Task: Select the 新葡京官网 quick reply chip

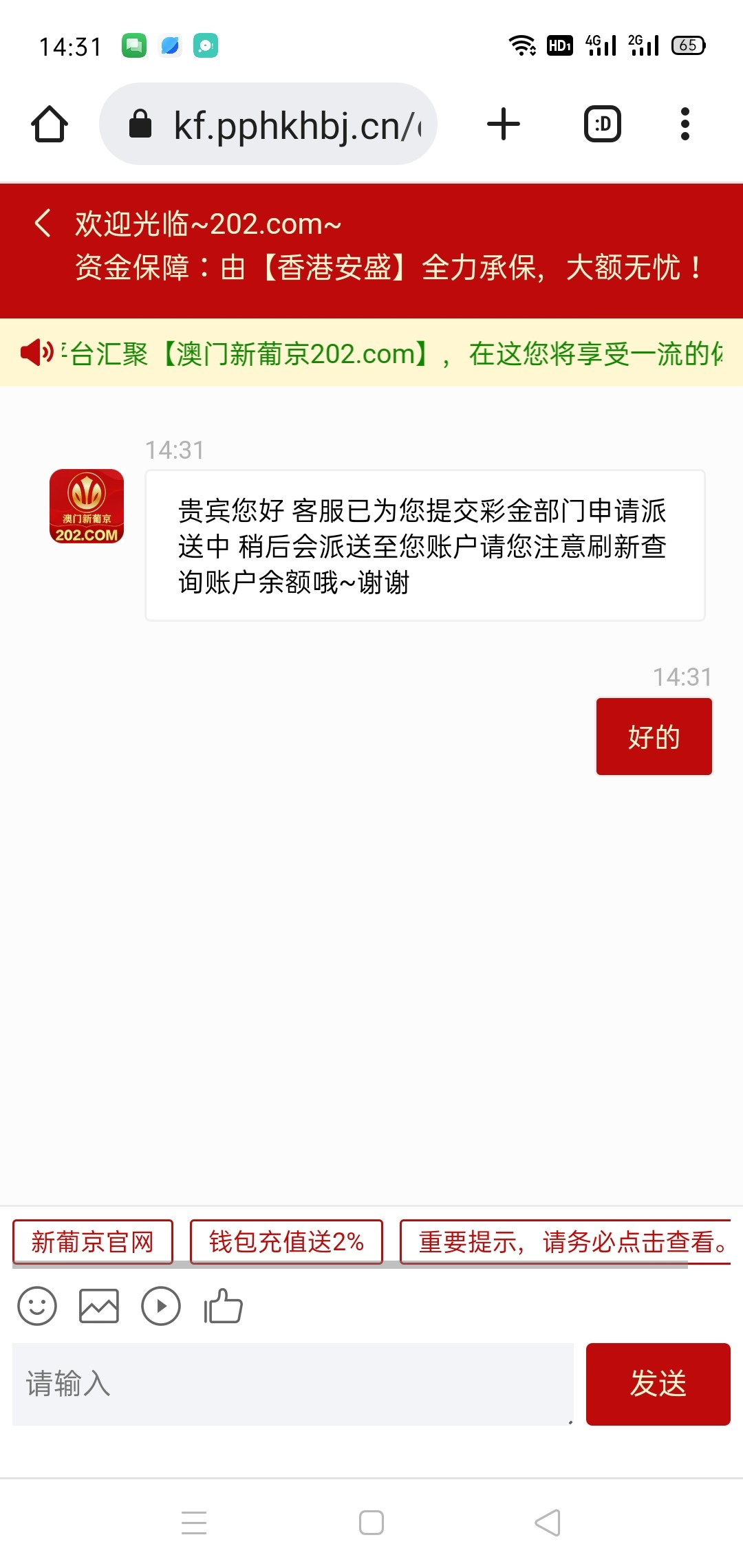Action: 93,1242
